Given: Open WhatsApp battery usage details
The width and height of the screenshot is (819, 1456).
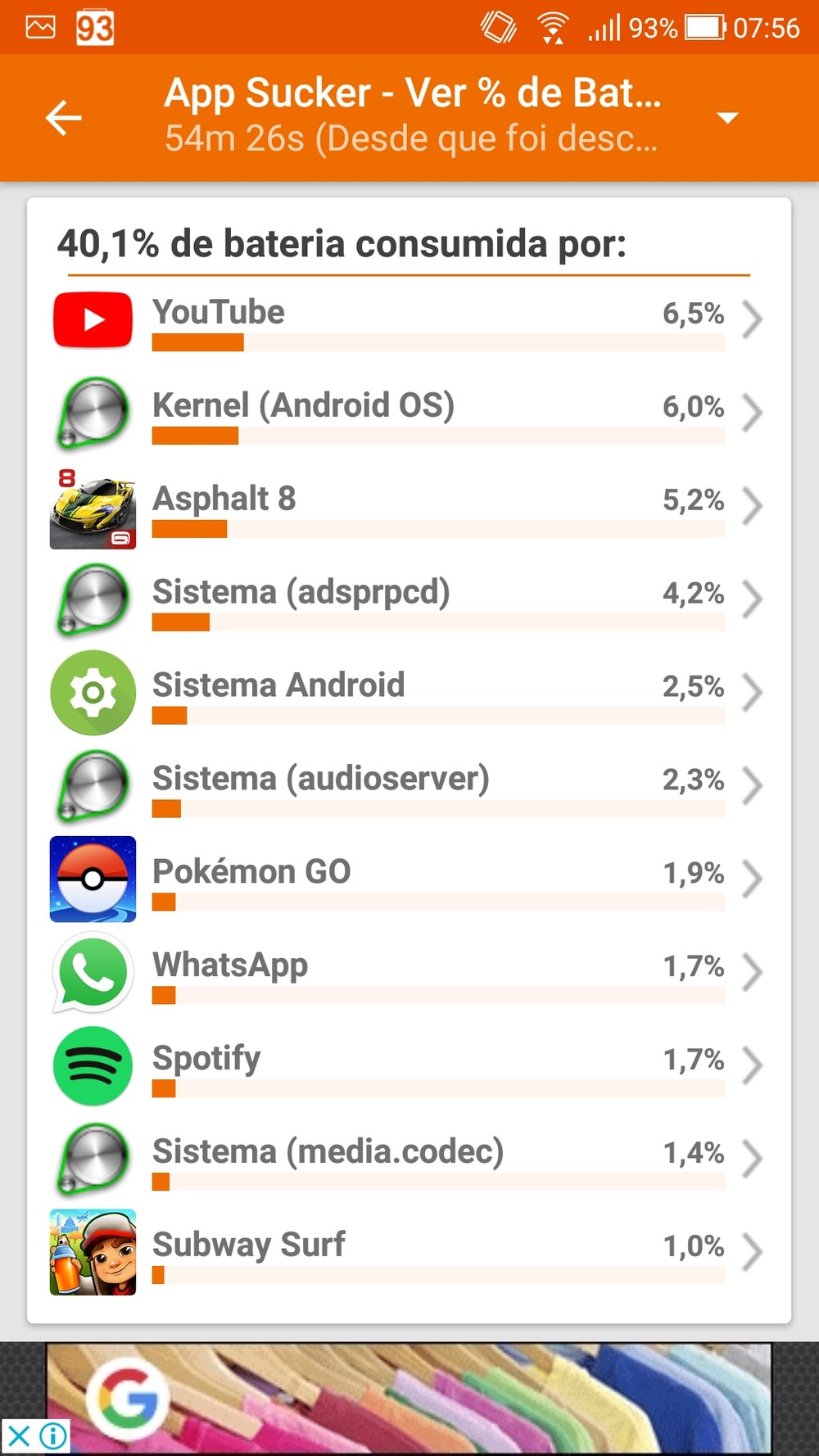Looking at the screenshot, I should 409,973.
